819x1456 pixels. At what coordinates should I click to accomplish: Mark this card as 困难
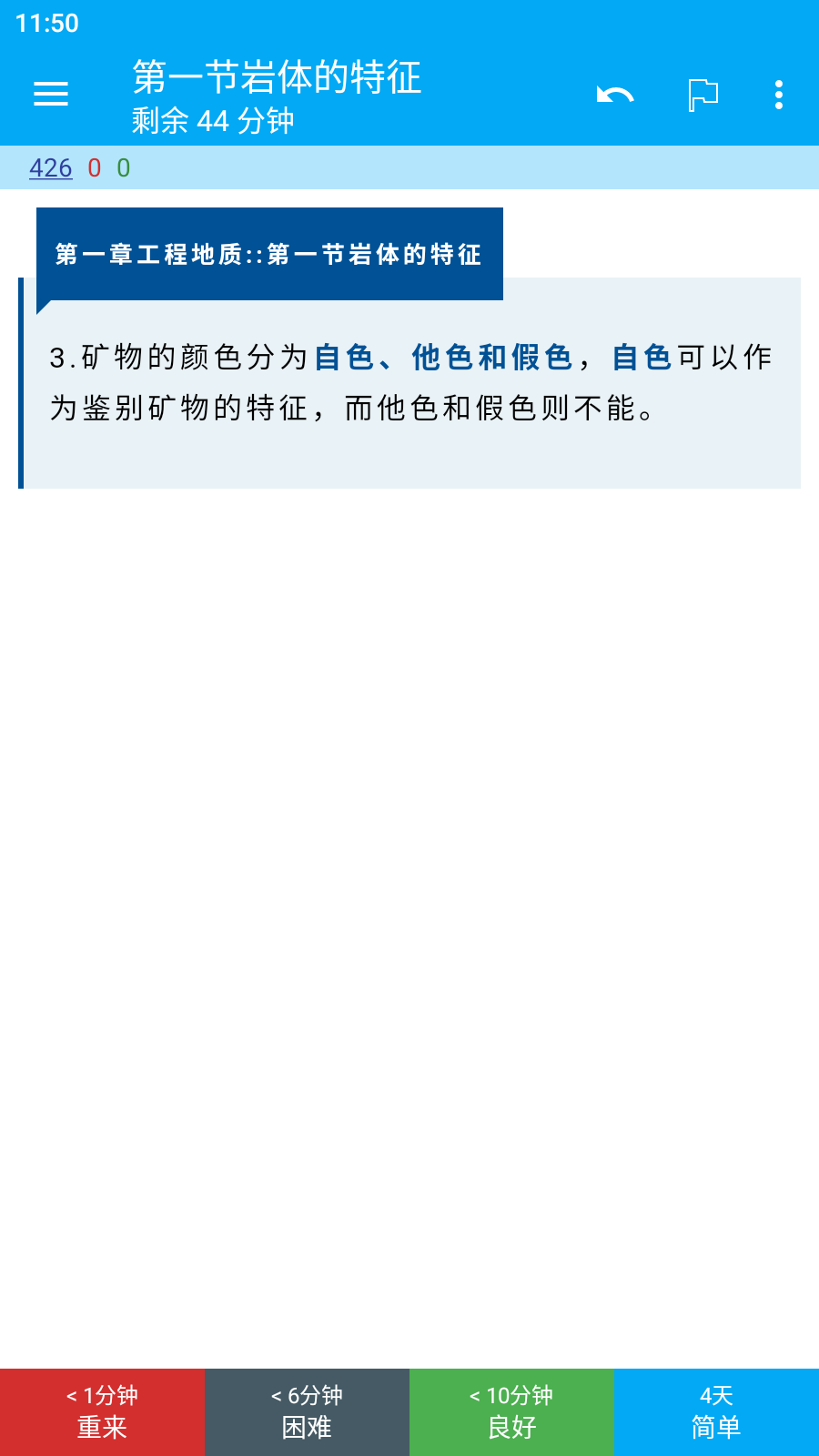point(307,1412)
